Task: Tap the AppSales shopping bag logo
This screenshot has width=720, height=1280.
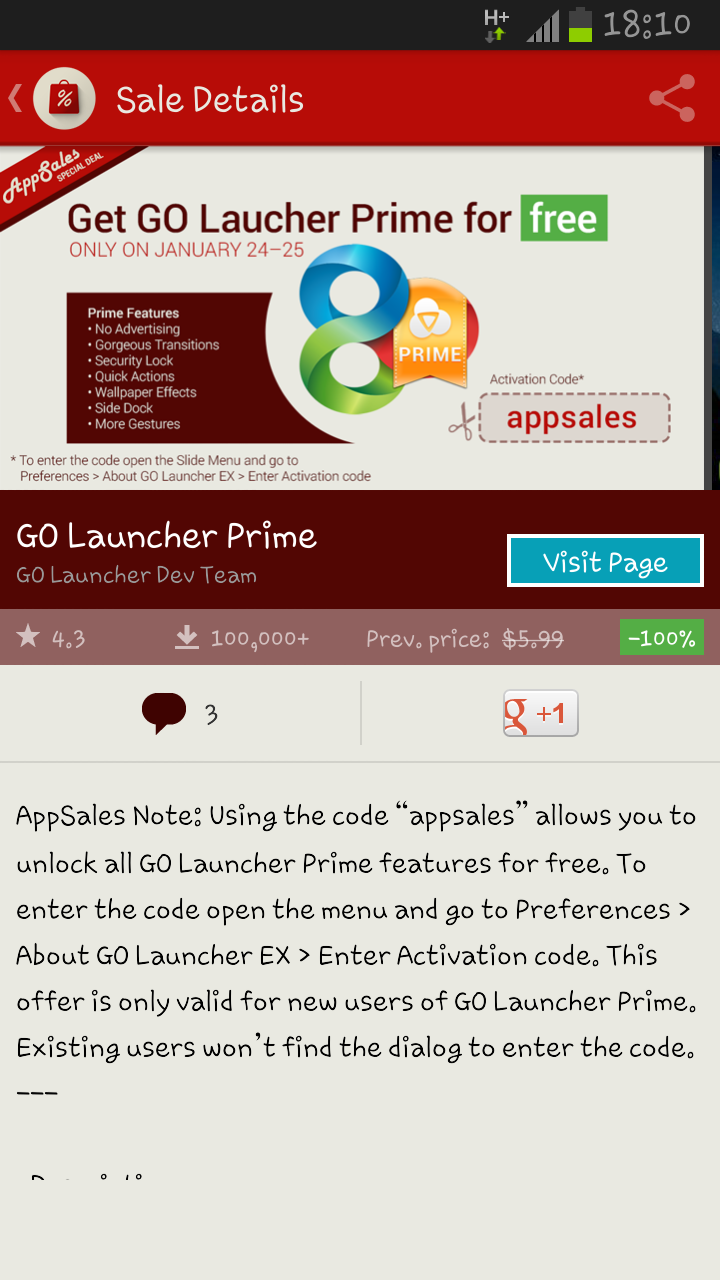Action: (64, 98)
